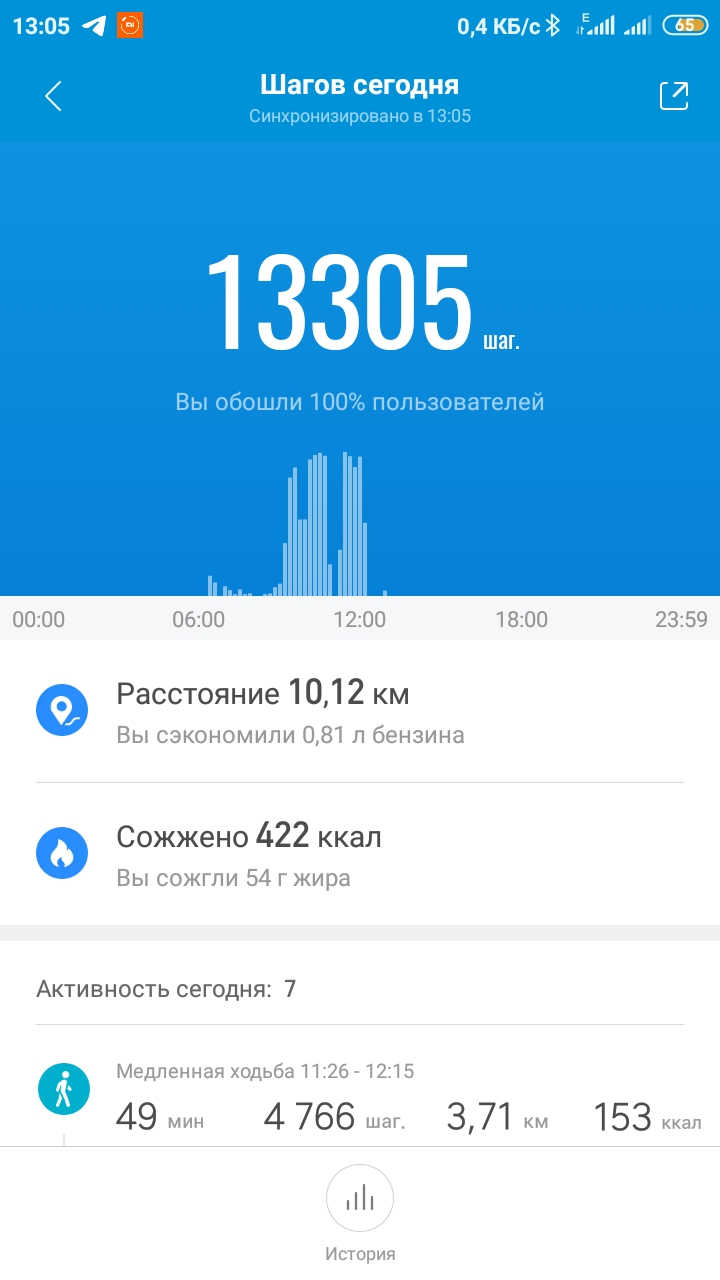
Task: Open the Медленная ходьба 11:26 - 12:15 activity
Action: coord(360,1100)
